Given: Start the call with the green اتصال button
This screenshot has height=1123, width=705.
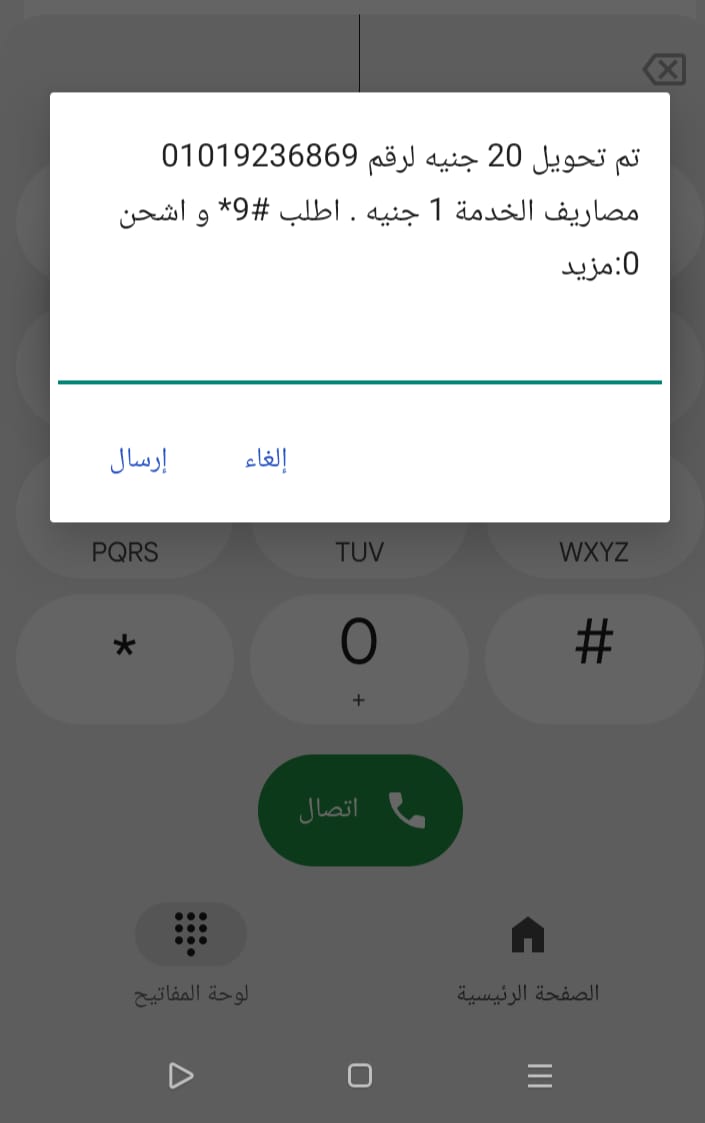Looking at the screenshot, I should (360, 810).
